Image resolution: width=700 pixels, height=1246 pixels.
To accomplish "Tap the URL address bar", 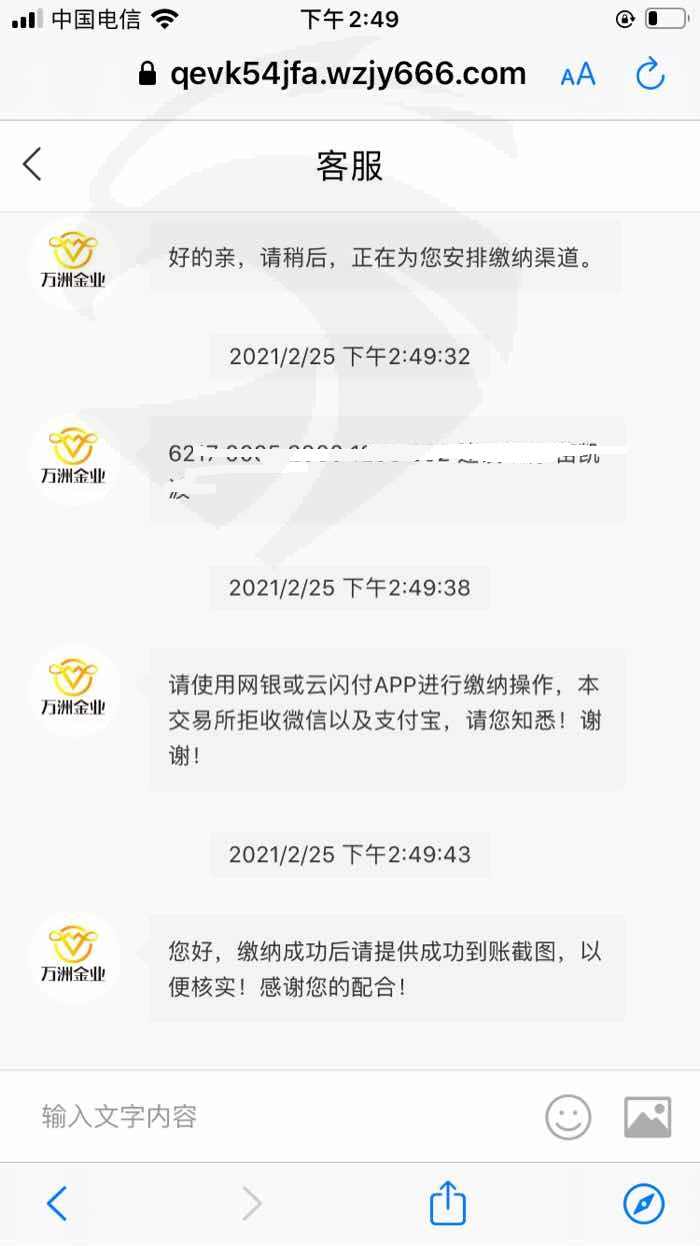I will pyautogui.click(x=332, y=73).
